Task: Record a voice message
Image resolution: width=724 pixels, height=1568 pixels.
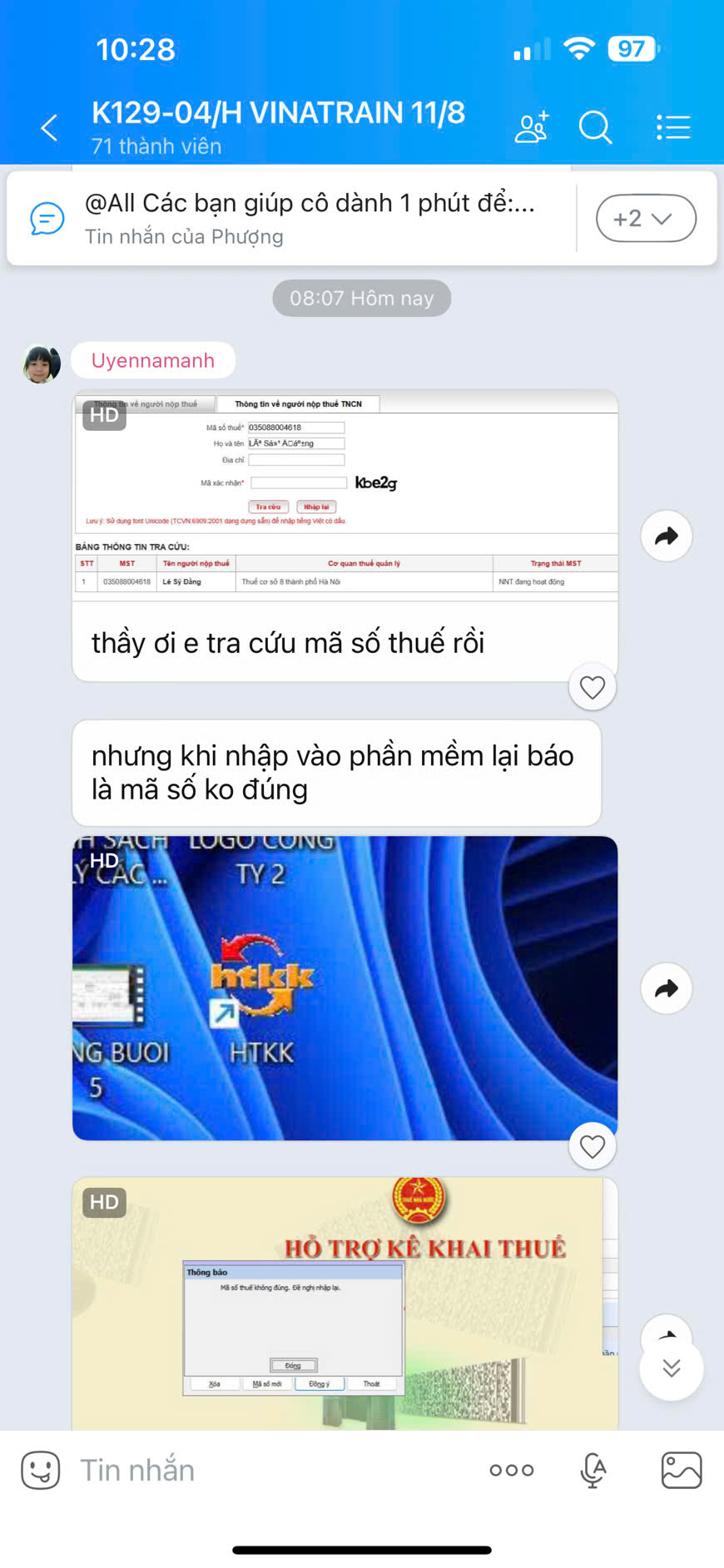Action: coord(593,1470)
